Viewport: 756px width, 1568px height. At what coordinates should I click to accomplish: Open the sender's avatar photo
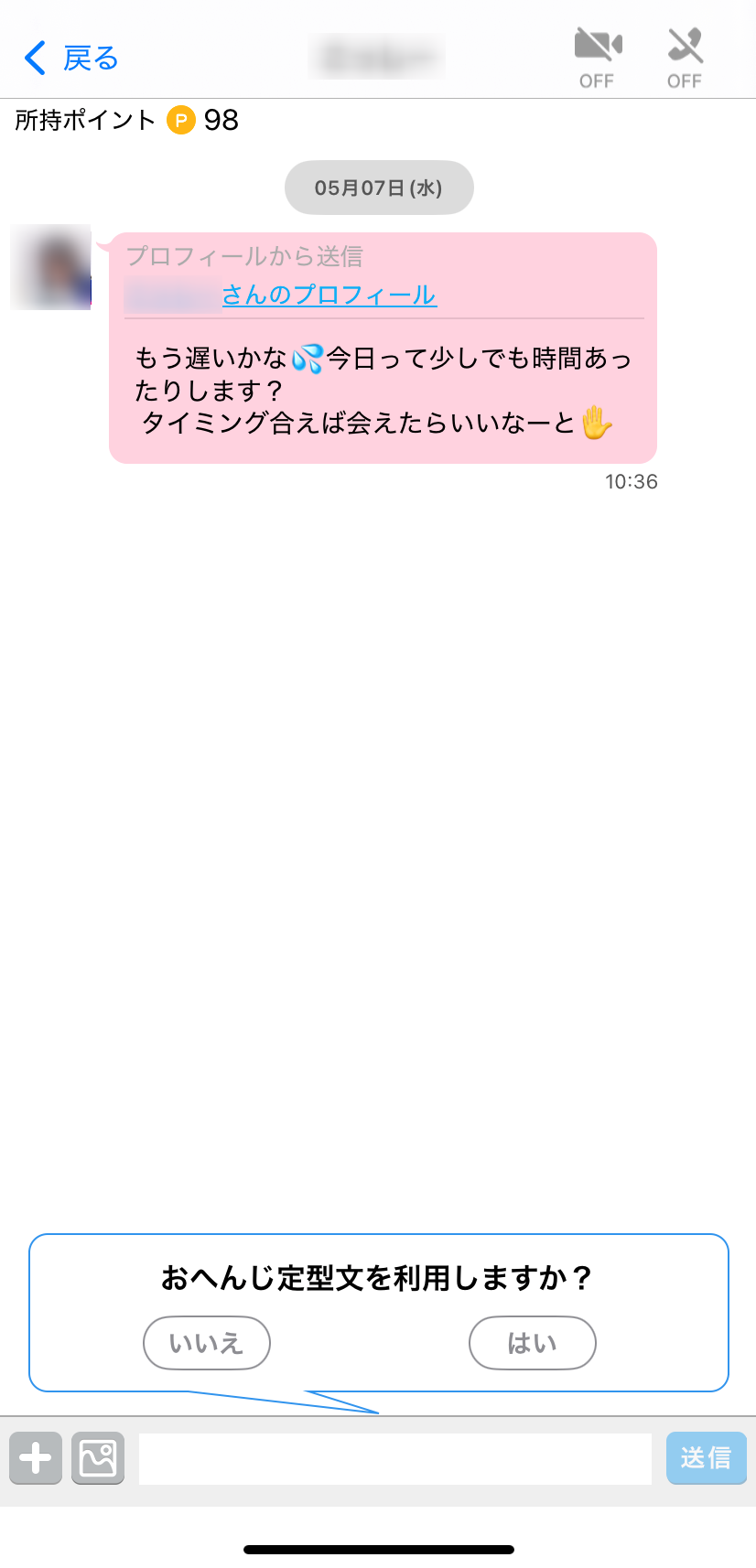click(50, 267)
